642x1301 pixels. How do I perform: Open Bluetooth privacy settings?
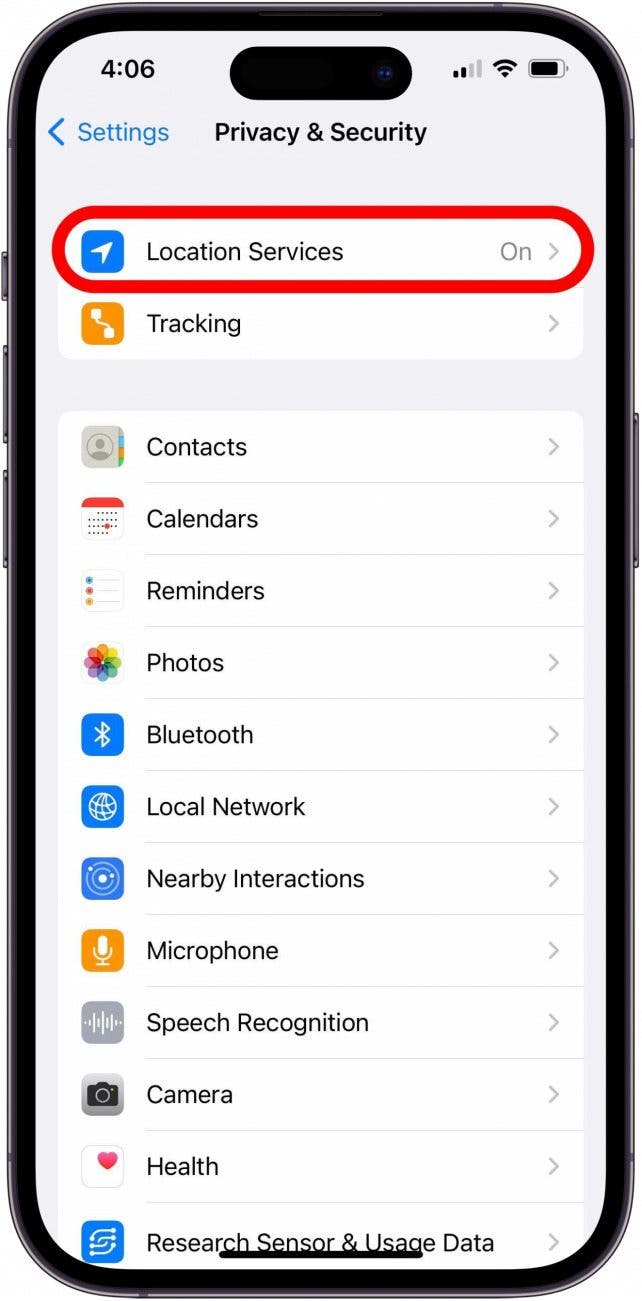pyautogui.click(x=320, y=735)
